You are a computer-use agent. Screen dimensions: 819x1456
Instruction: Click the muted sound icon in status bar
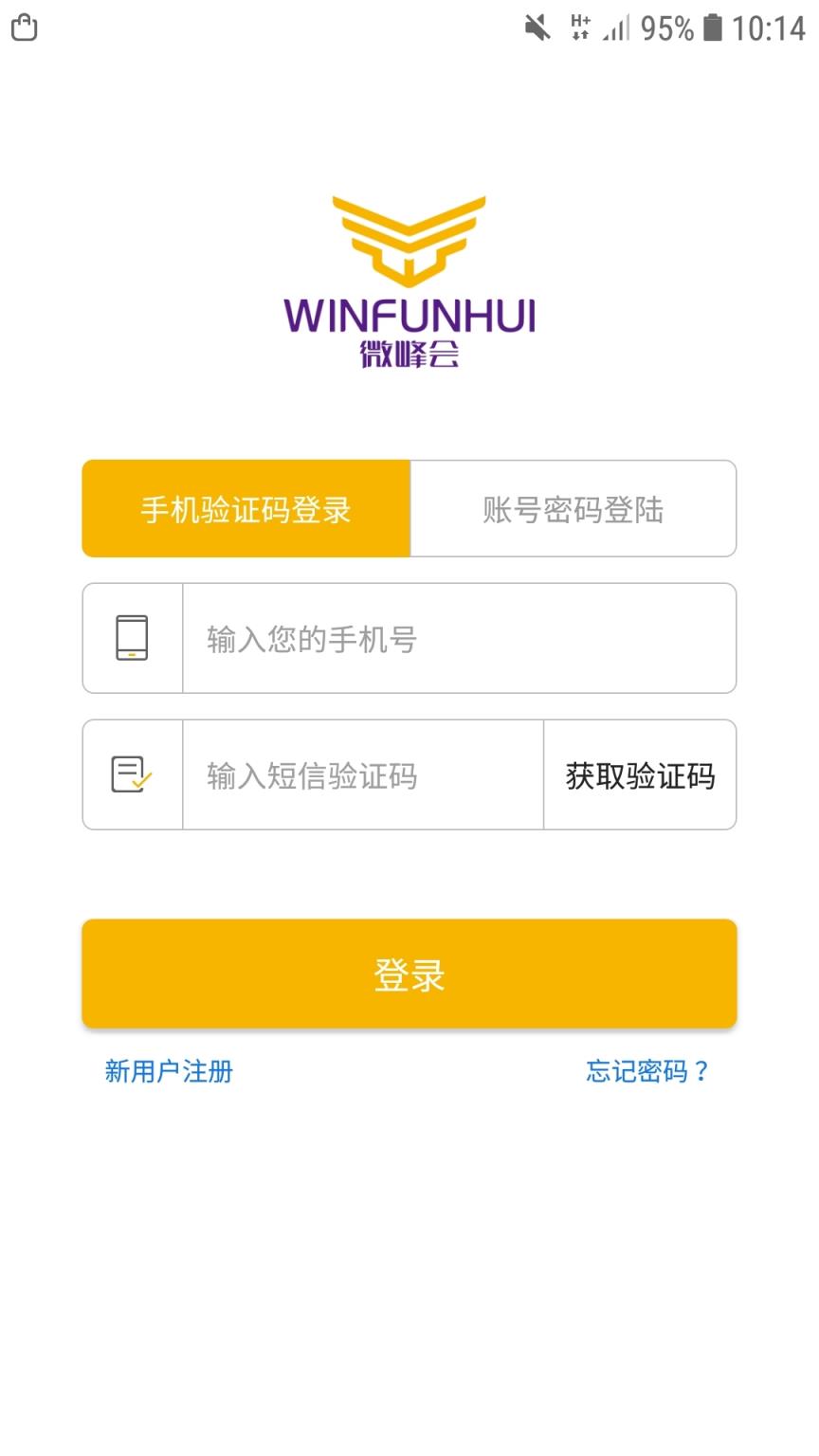tap(537, 27)
